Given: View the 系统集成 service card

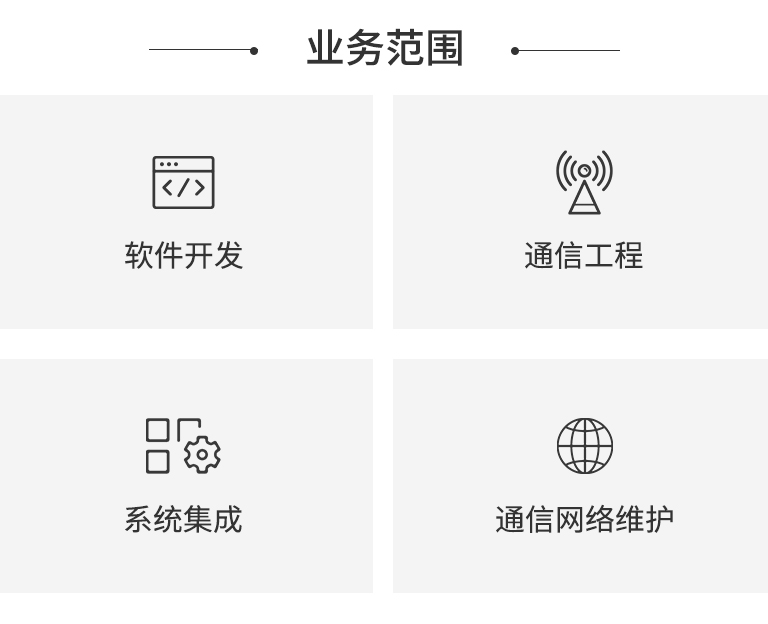Looking at the screenshot, I should [x=185, y=476].
